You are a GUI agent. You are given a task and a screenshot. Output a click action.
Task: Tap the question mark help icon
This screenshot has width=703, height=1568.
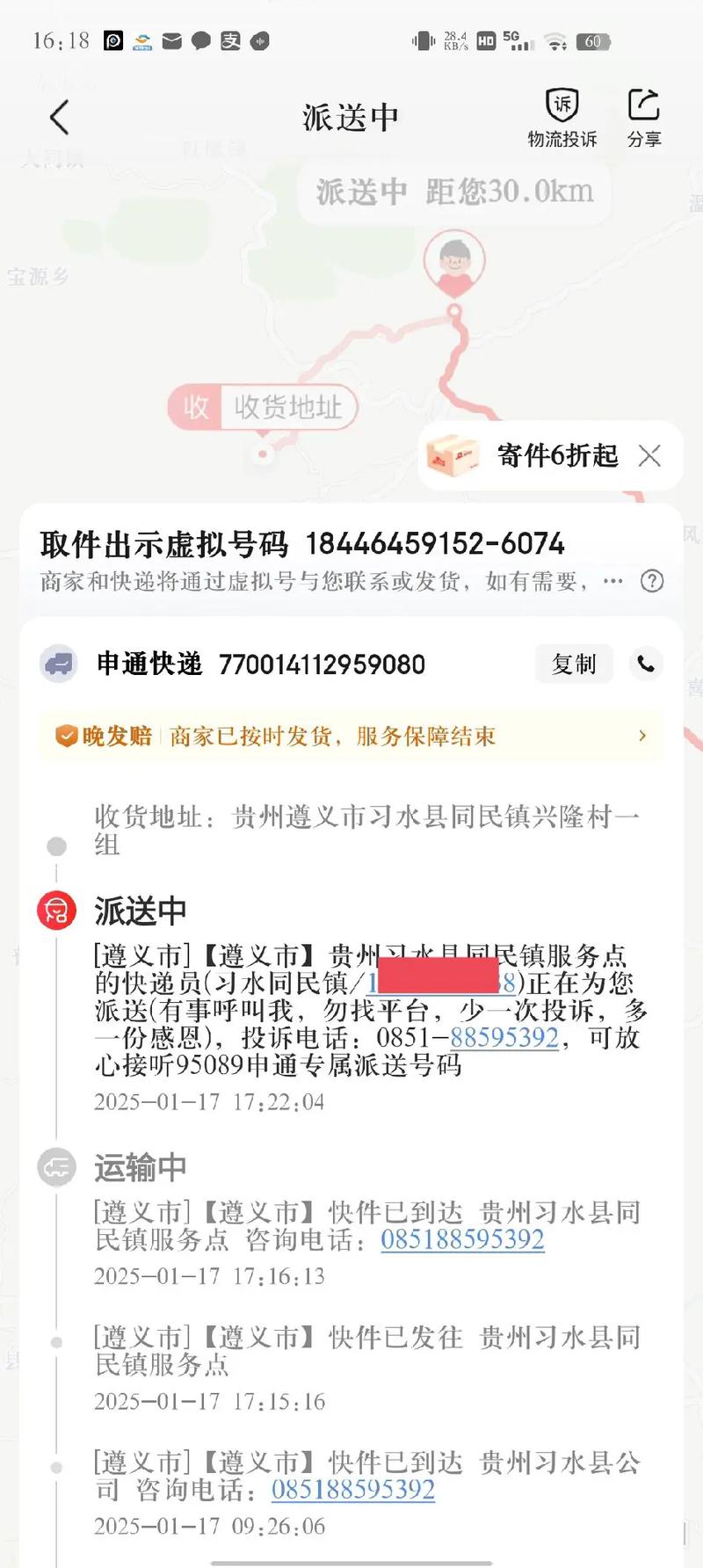652,582
